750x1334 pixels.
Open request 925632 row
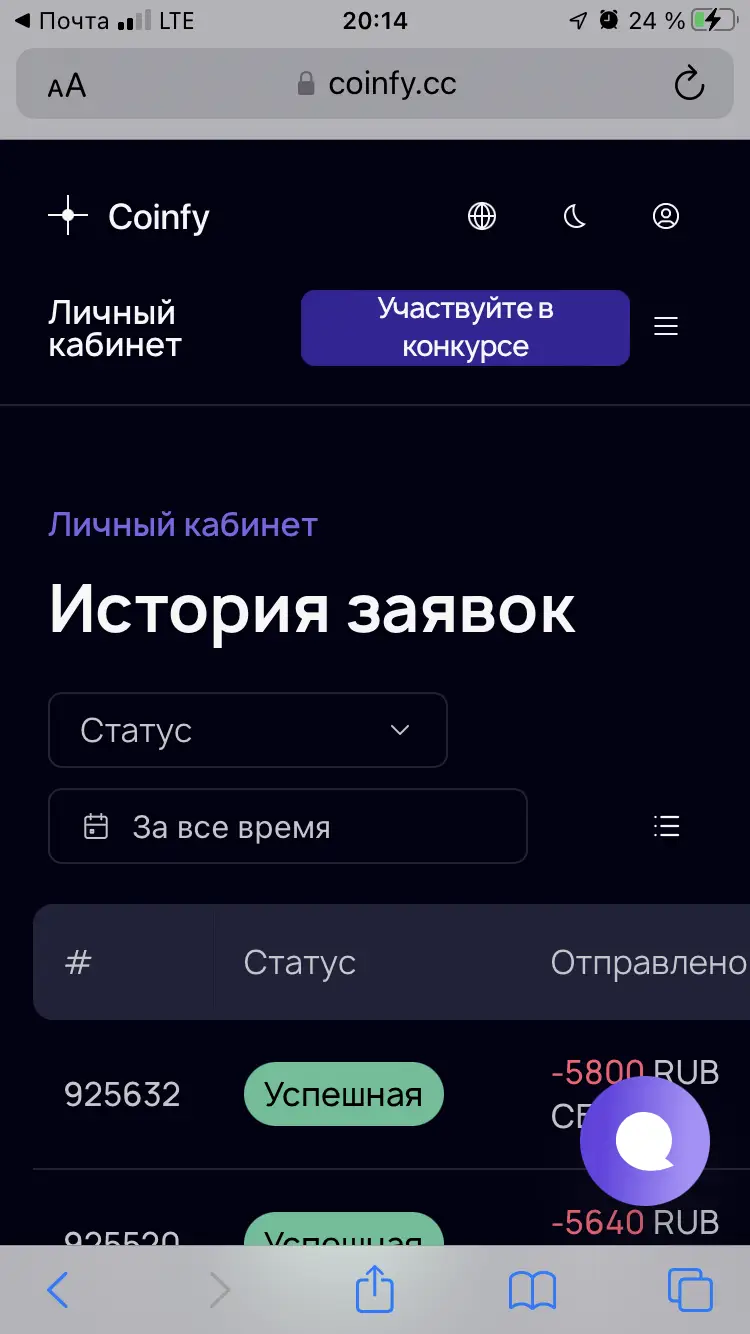click(x=122, y=1094)
